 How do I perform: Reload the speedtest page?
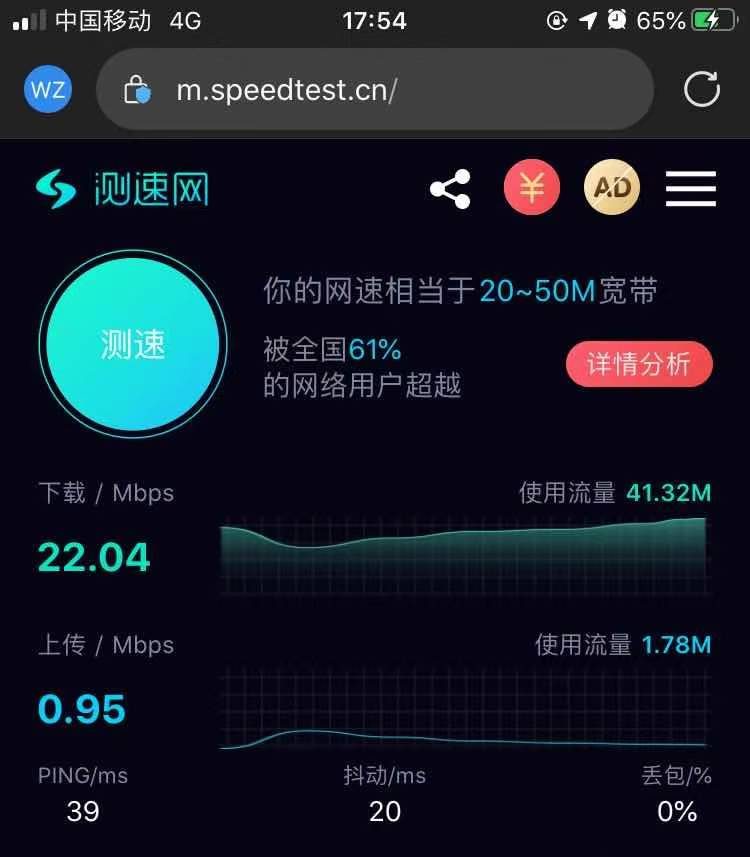702,90
